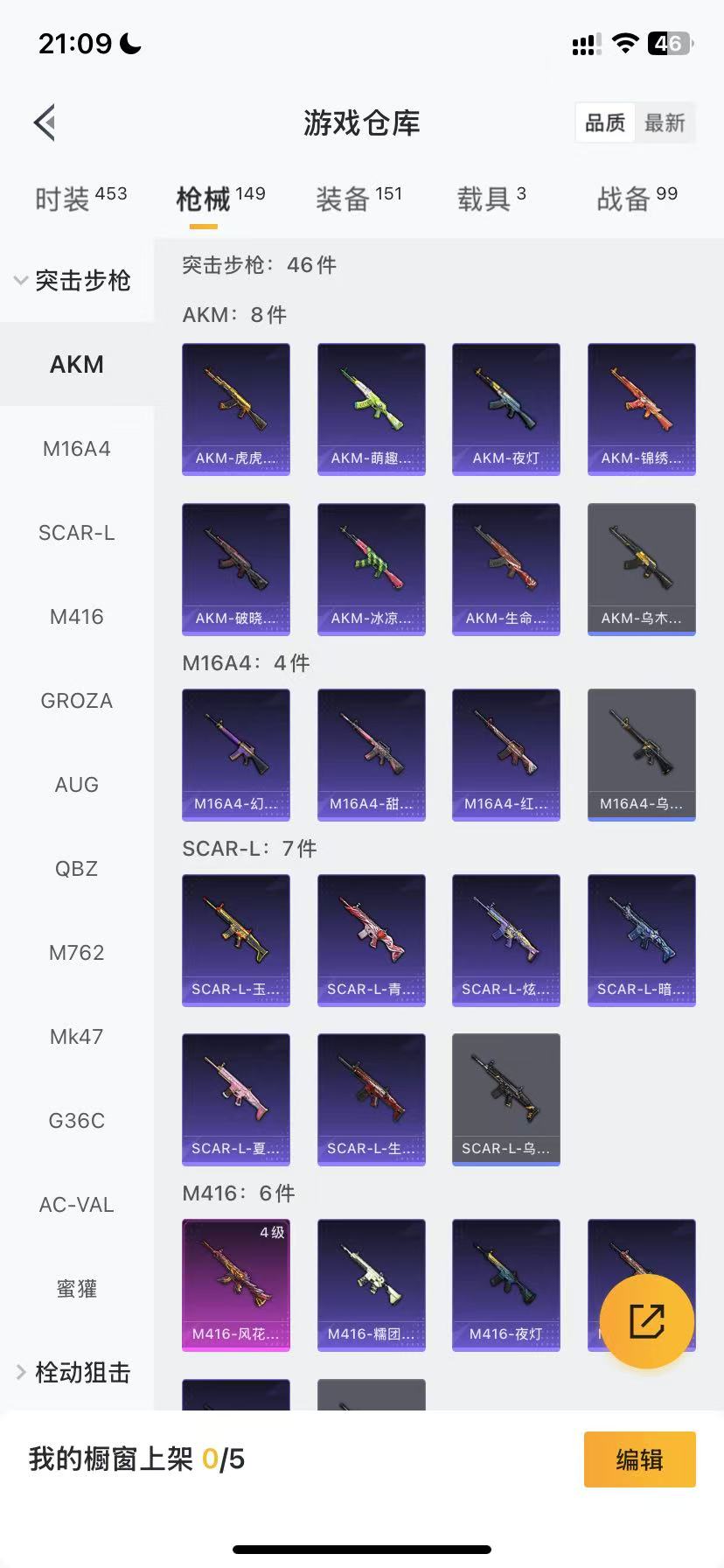Open the 载具 tab
724x1568 pixels.
pyautogui.click(x=491, y=199)
